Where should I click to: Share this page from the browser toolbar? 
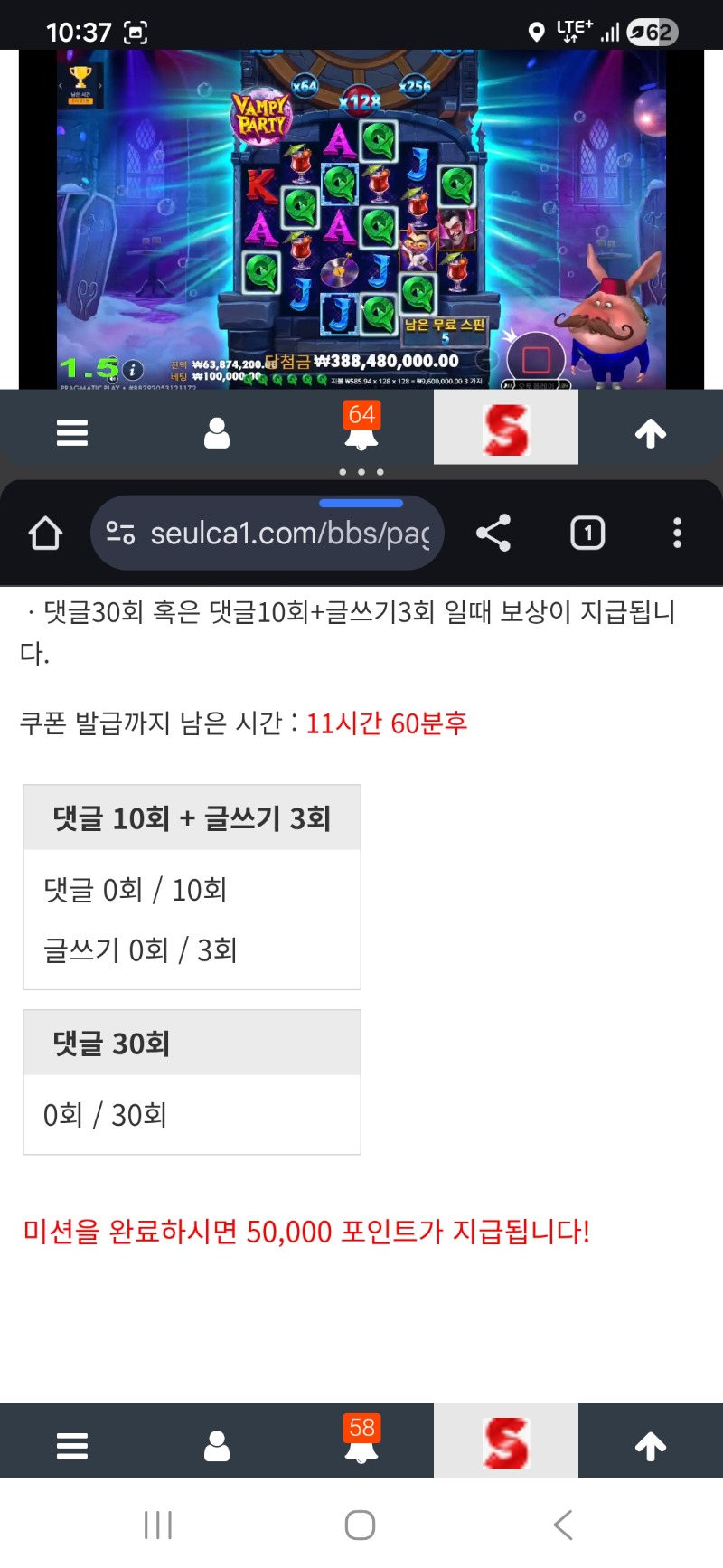pyautogui.click(x=493, y=534)
